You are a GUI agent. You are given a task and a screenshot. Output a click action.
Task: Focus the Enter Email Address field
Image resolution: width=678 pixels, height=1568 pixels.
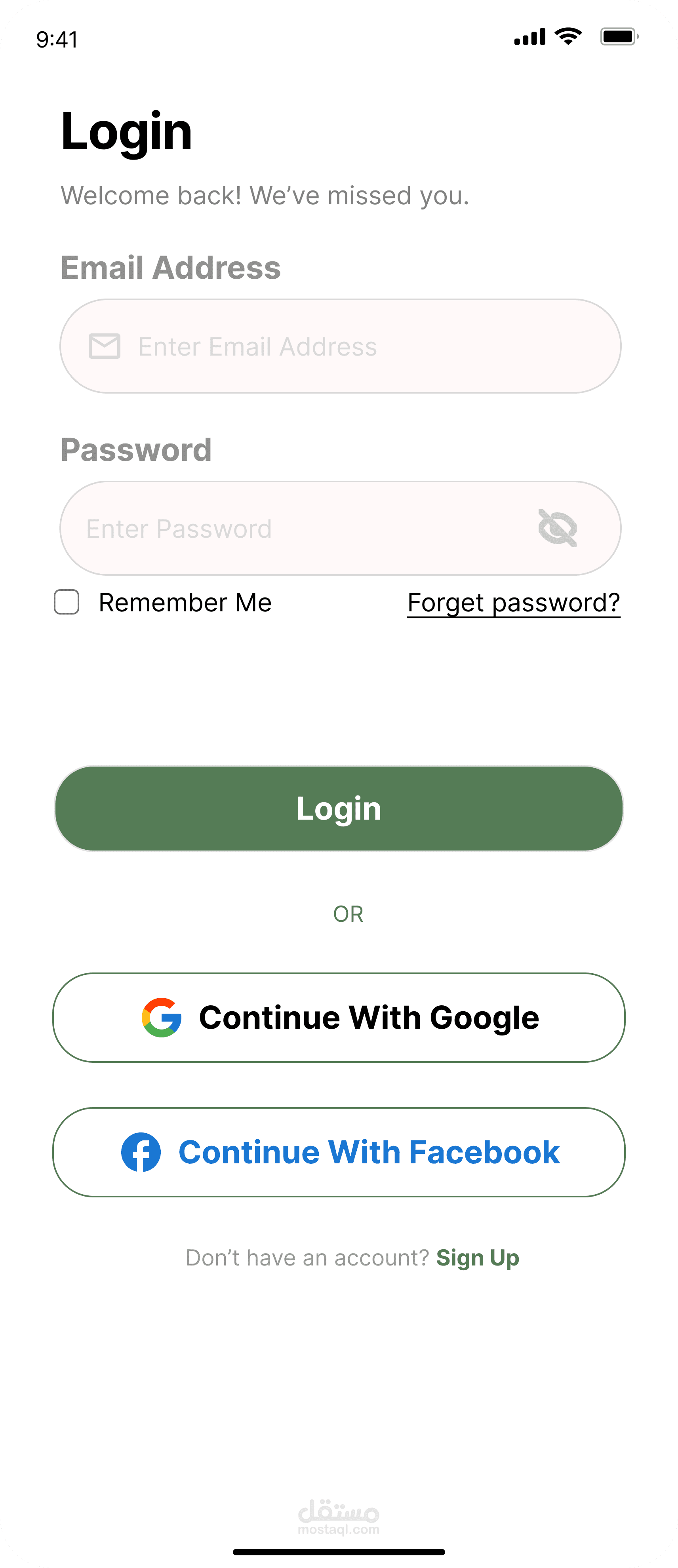pyautogui.click(x=340, y=346)
